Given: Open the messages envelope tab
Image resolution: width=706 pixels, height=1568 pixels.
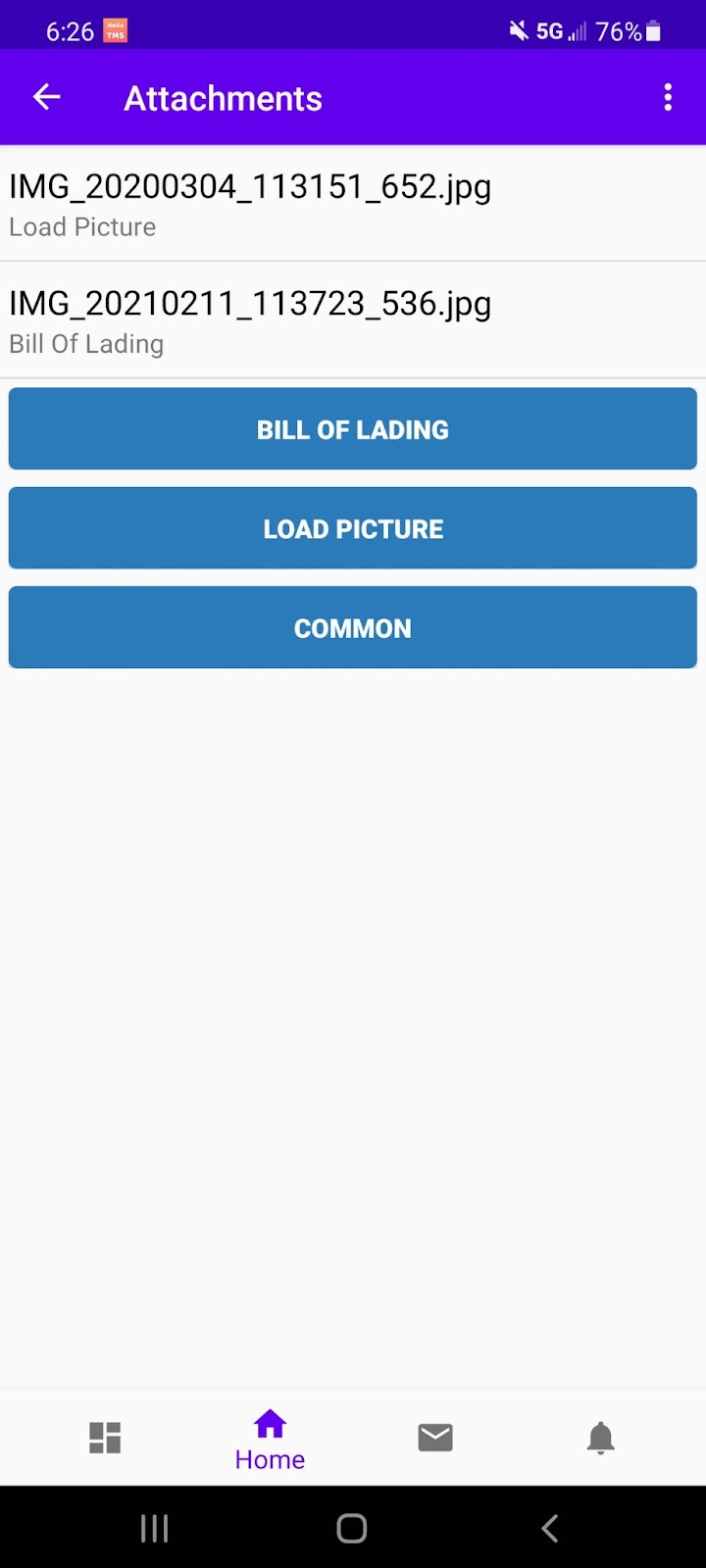Looking at the screenshot, I should tap(435, 1438).
